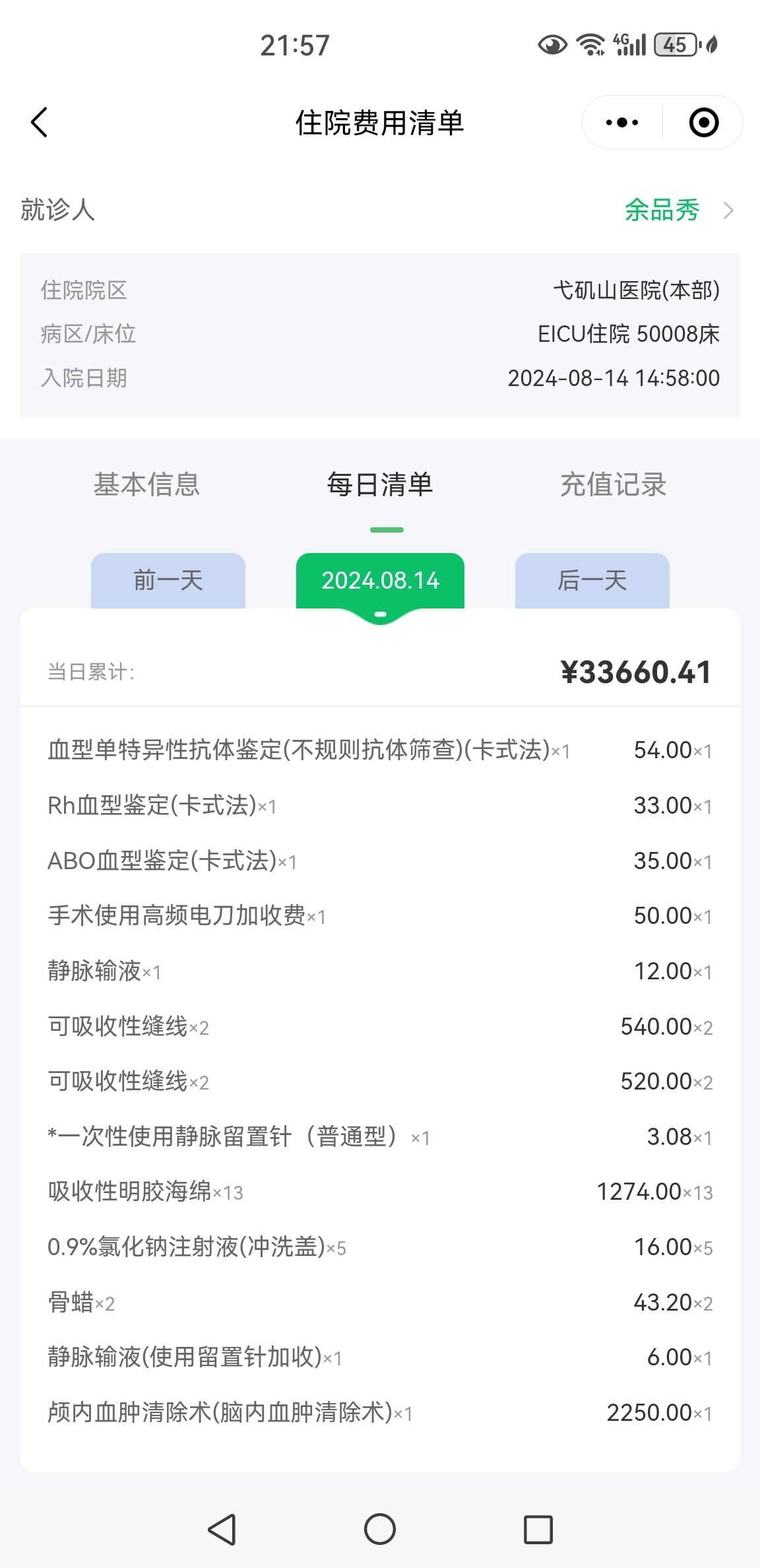Go to the next day with 后一天
The image size is (760, 1568).
click(592, 581)
